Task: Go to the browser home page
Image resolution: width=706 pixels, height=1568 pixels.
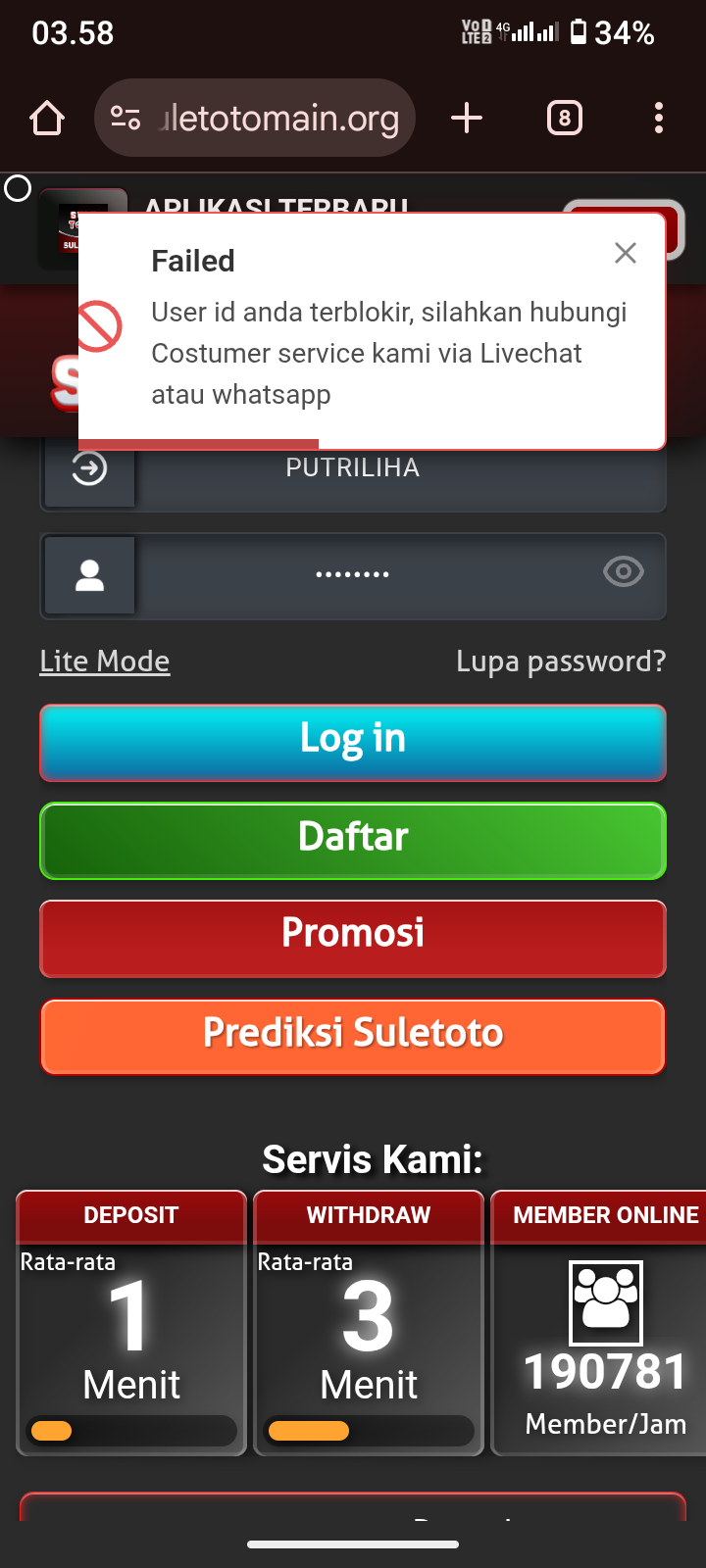Action: tap(47, 119)
